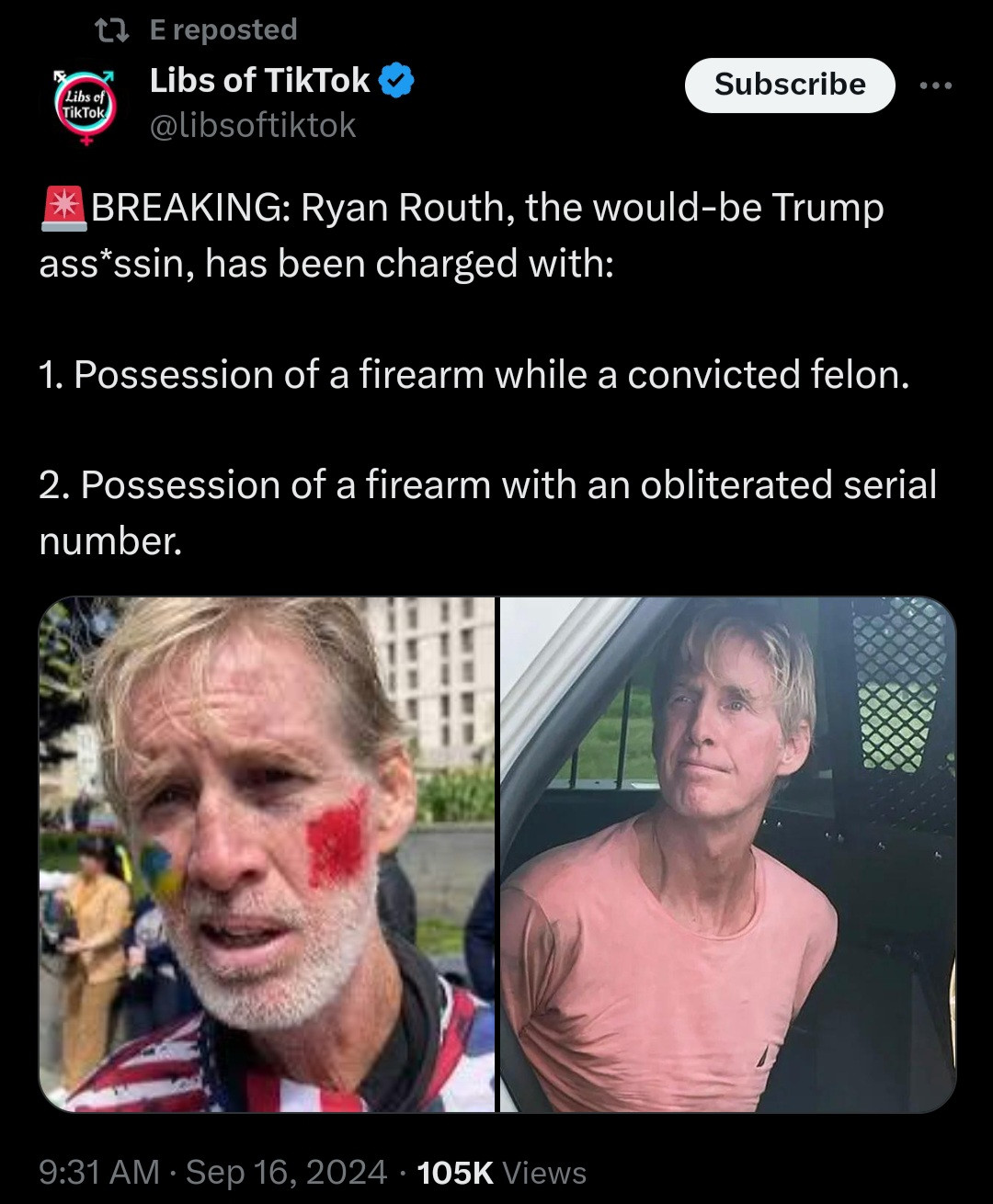Open Libs of TikTok profile avatar
Screen dimensions: 993x1204
pos(85,107)
